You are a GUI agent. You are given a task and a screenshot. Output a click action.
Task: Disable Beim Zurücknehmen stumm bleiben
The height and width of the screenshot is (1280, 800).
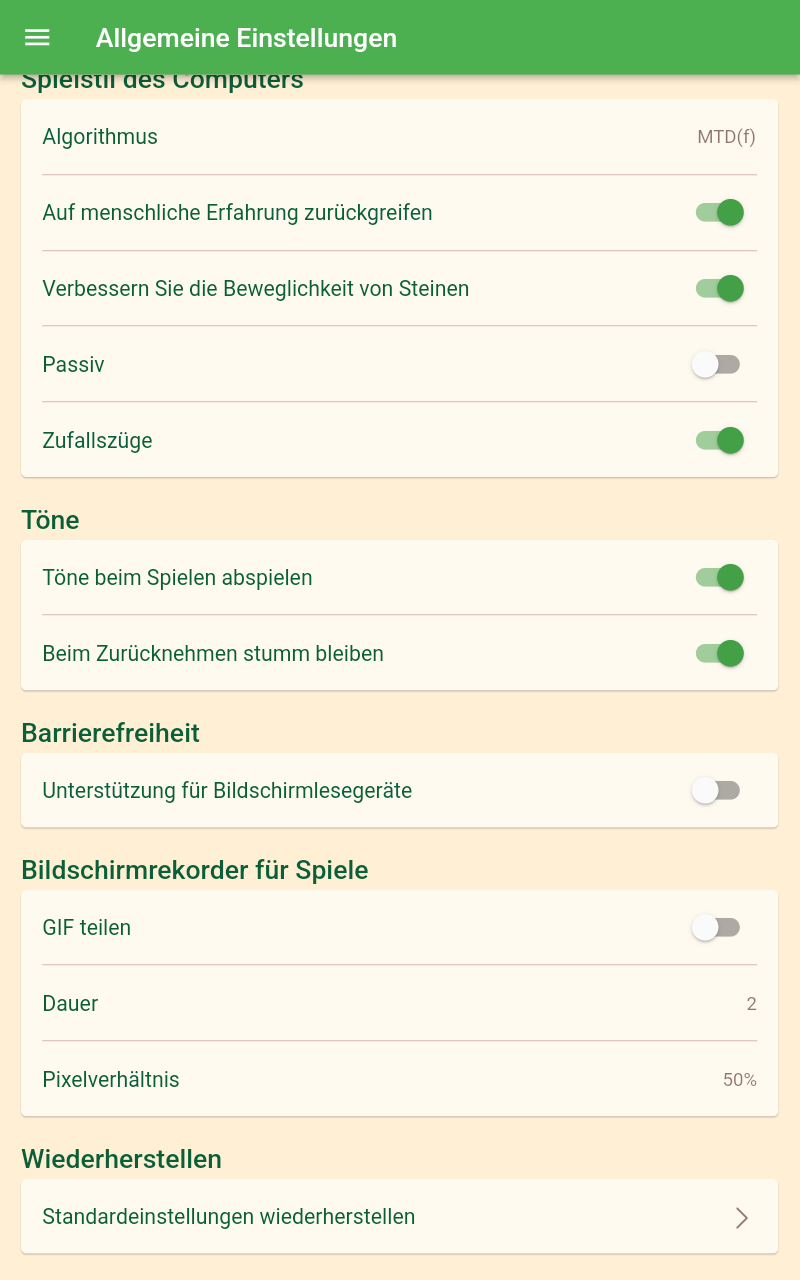coord(719,653)
